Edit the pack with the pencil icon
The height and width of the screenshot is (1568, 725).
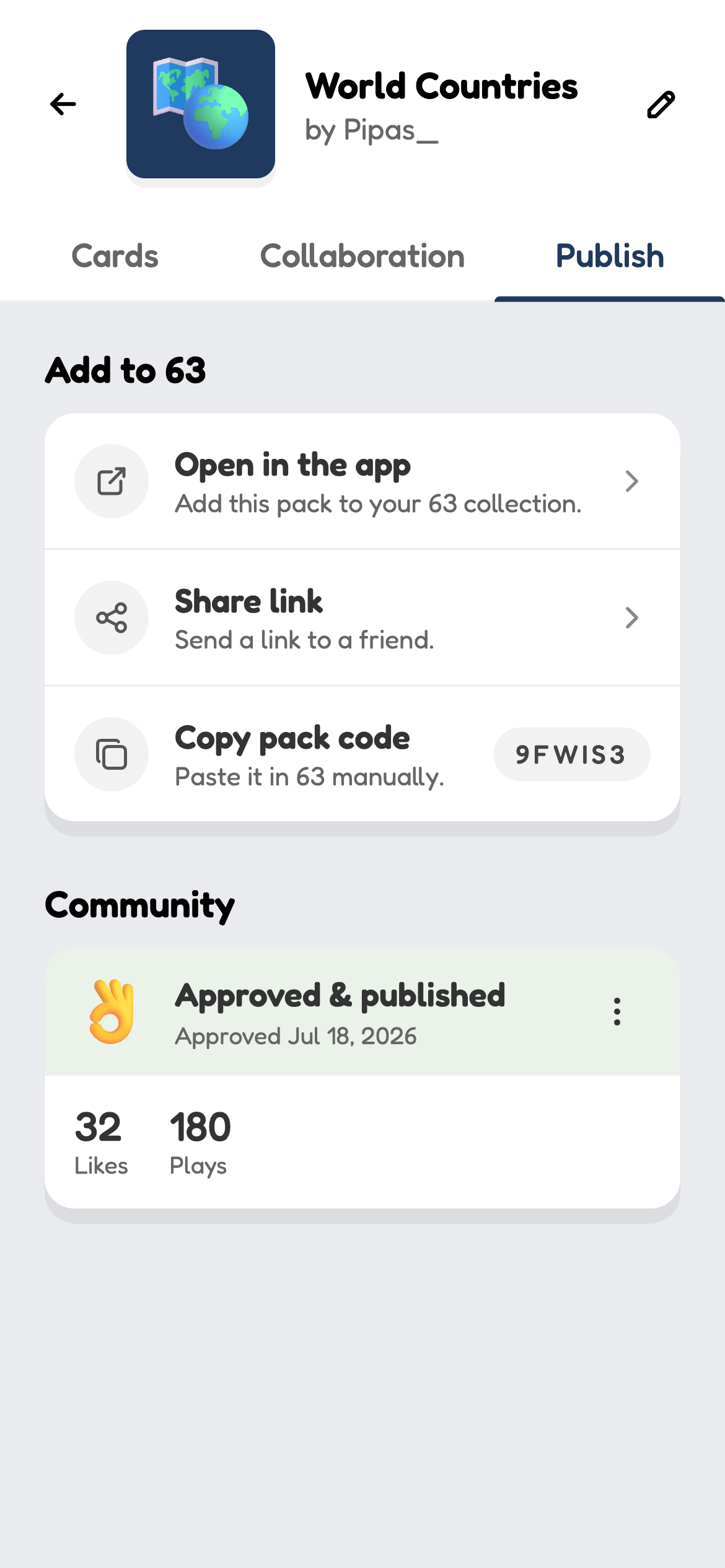pos(661,104)
